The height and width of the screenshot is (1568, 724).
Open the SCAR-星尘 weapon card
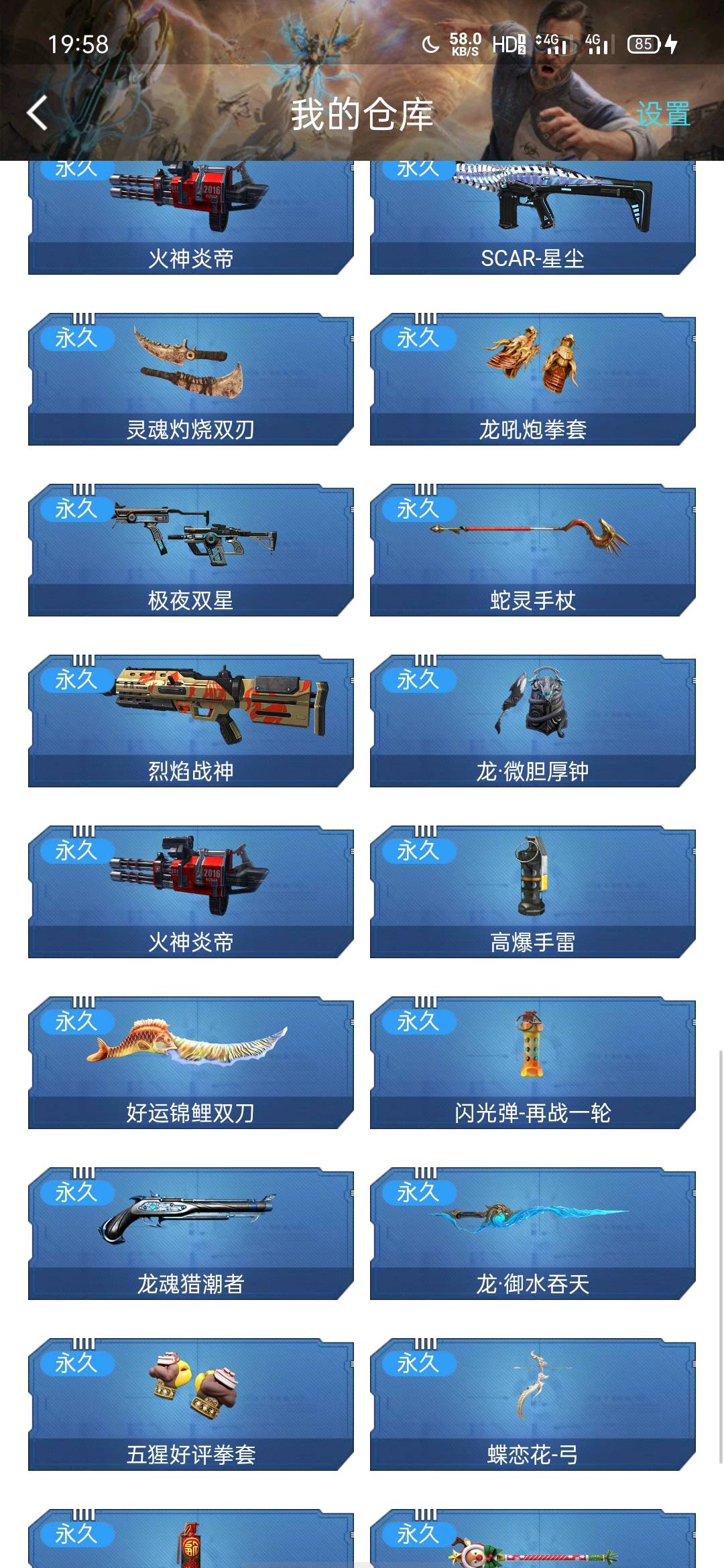tap(532, 218)
